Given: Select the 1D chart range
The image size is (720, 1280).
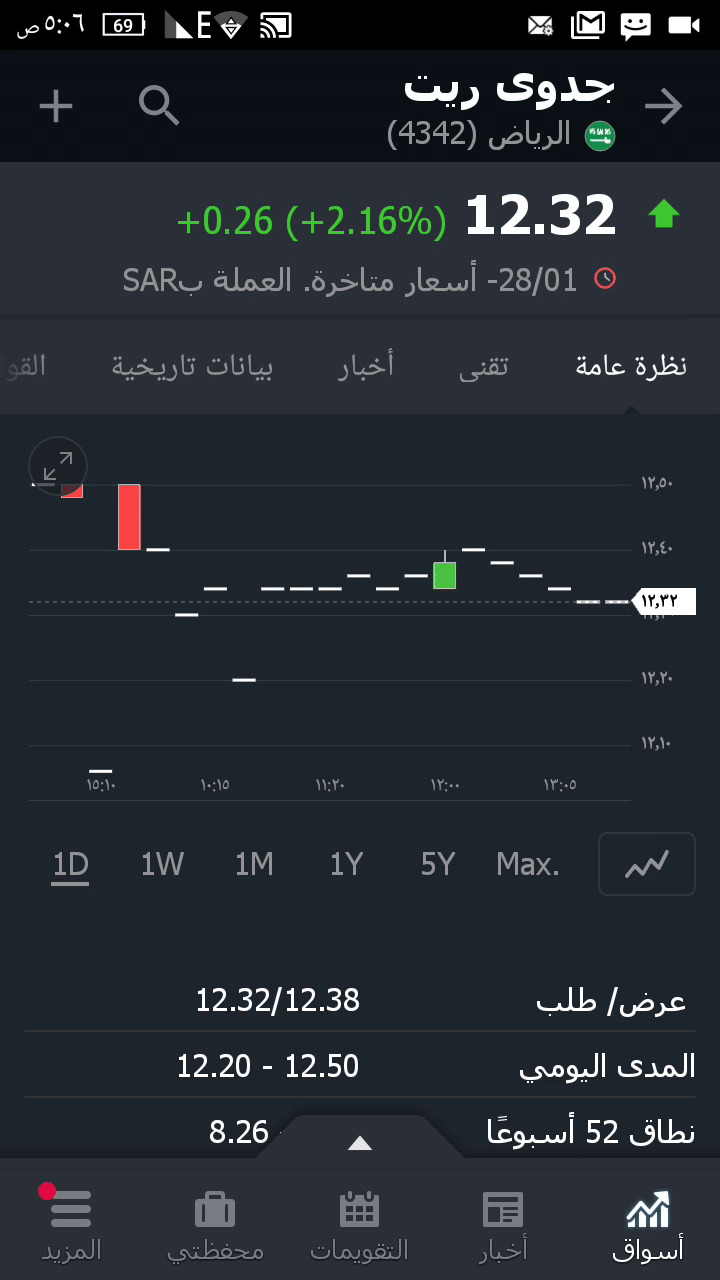Looking at the screenshot, I should click(71, 864).
